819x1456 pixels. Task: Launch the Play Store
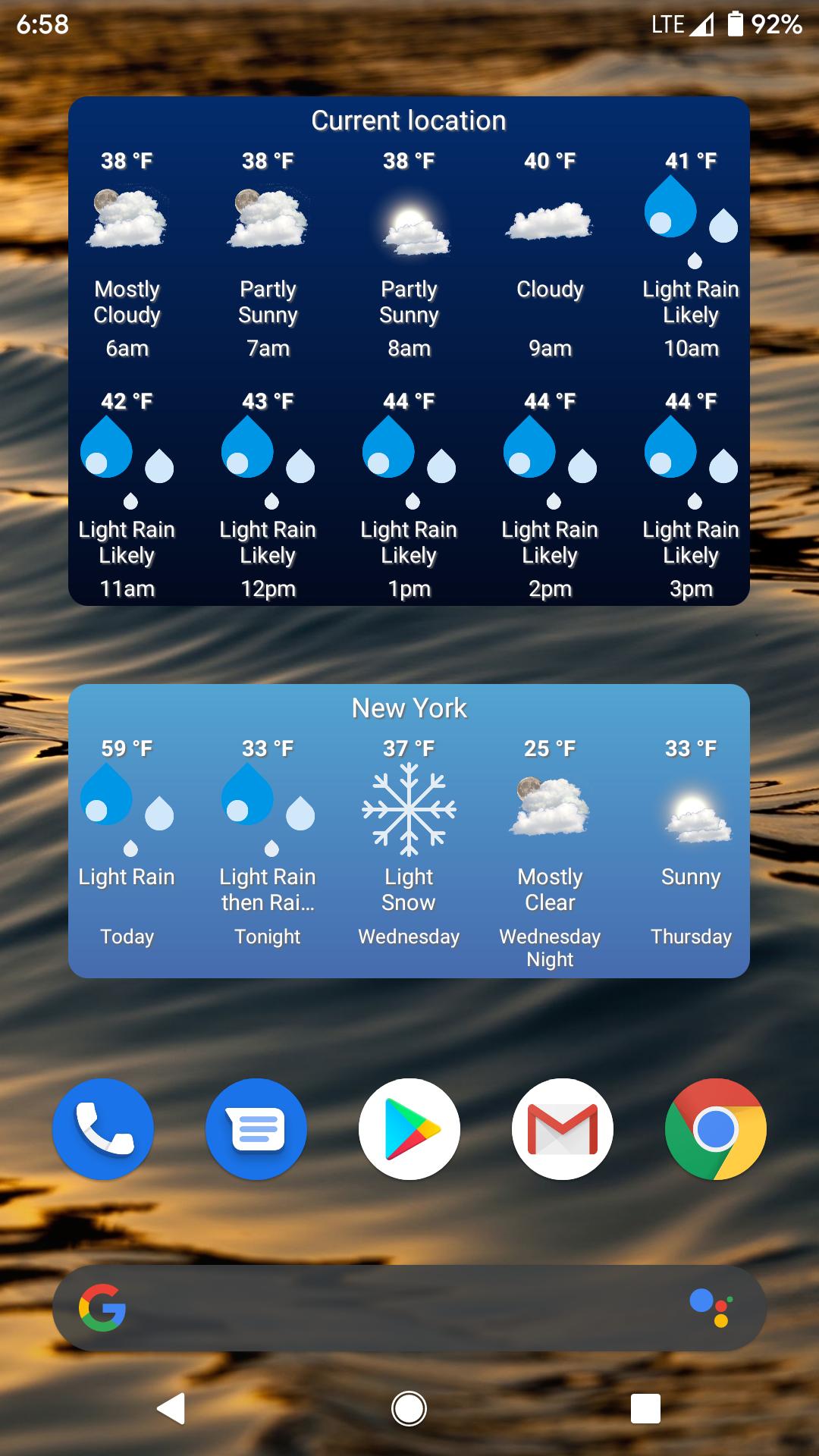[409, 1128]
